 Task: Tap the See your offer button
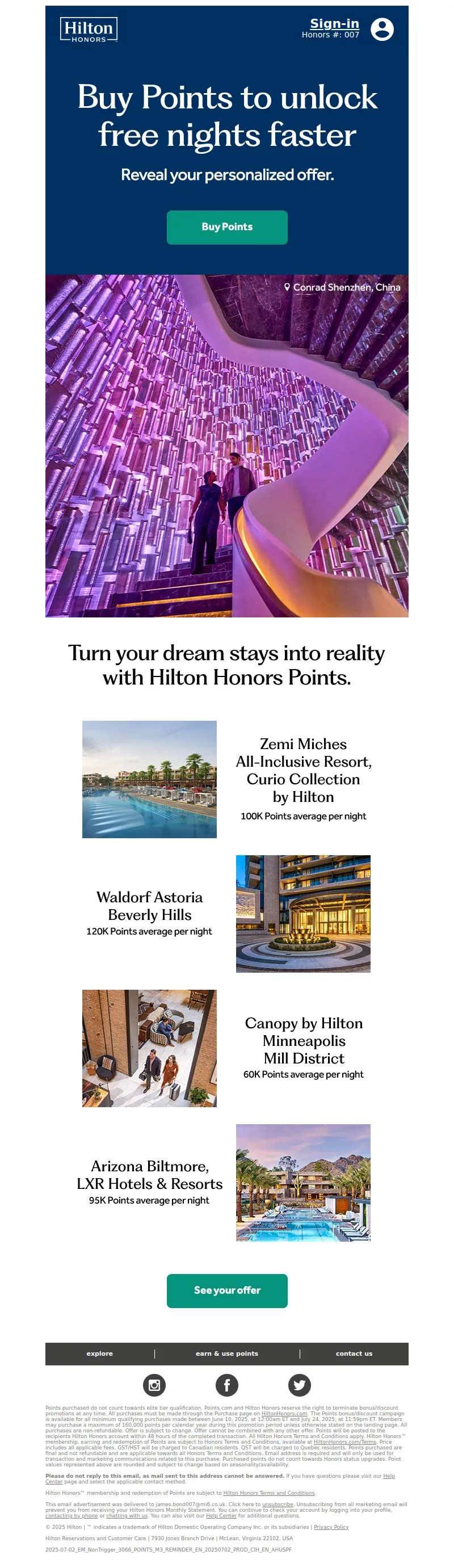(227, 1290)
